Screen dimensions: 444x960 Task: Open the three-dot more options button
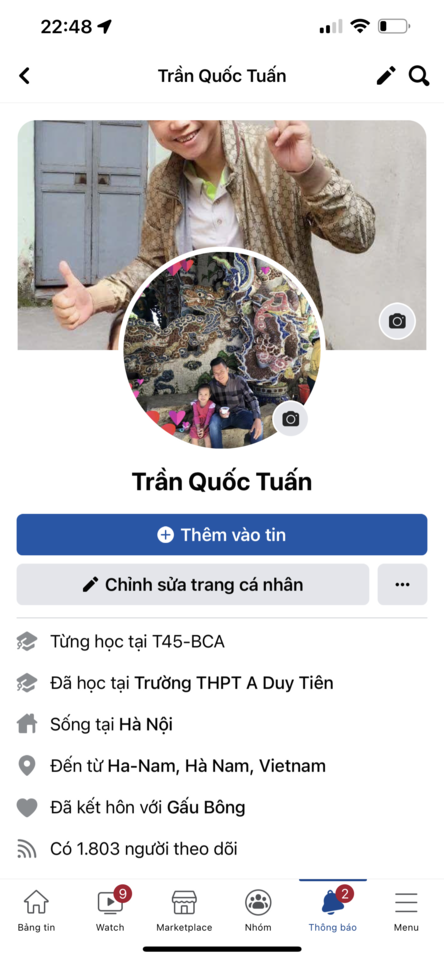pos(402,585)
